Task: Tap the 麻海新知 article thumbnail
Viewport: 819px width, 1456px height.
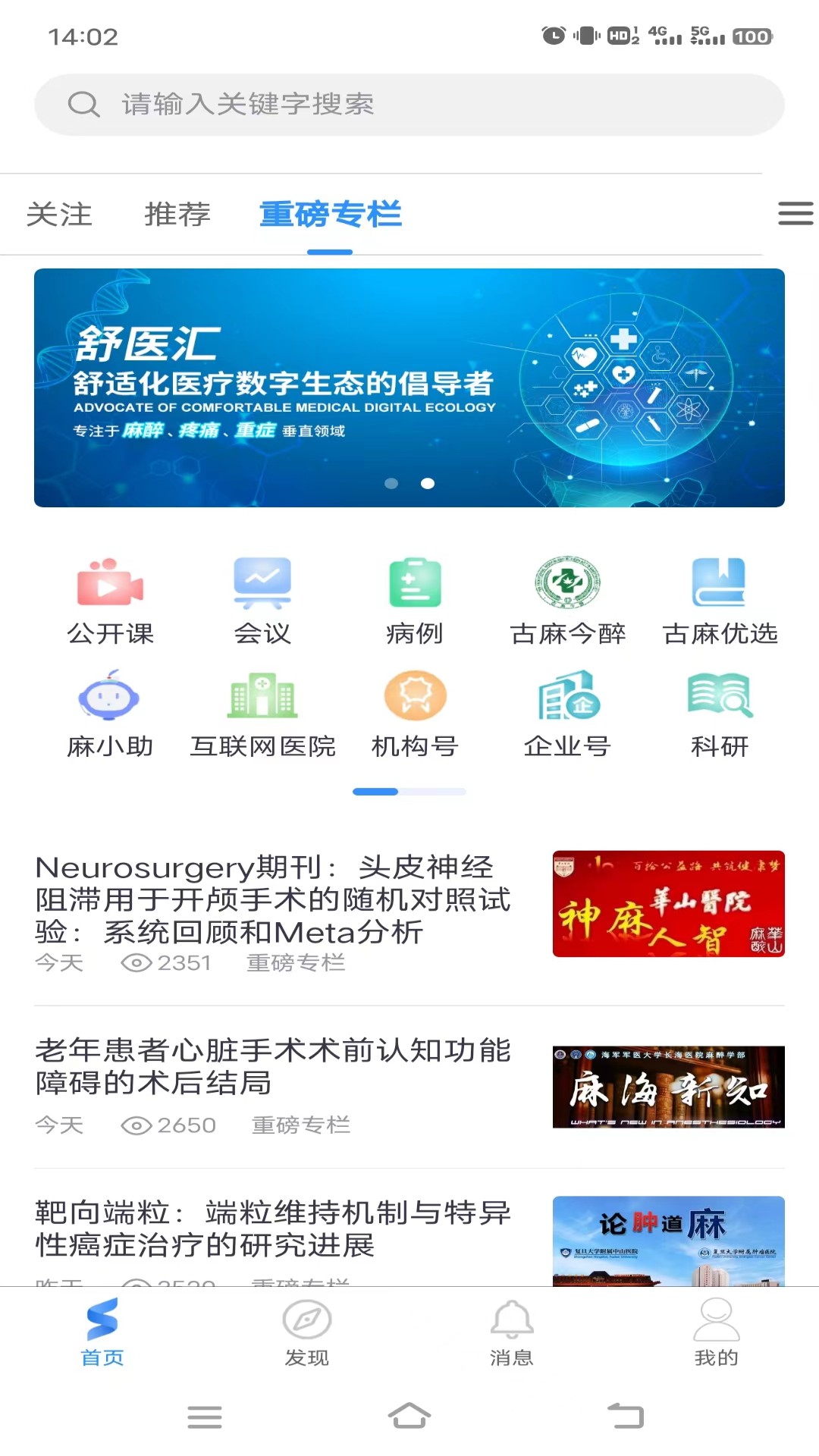Action: (668, 1087)
